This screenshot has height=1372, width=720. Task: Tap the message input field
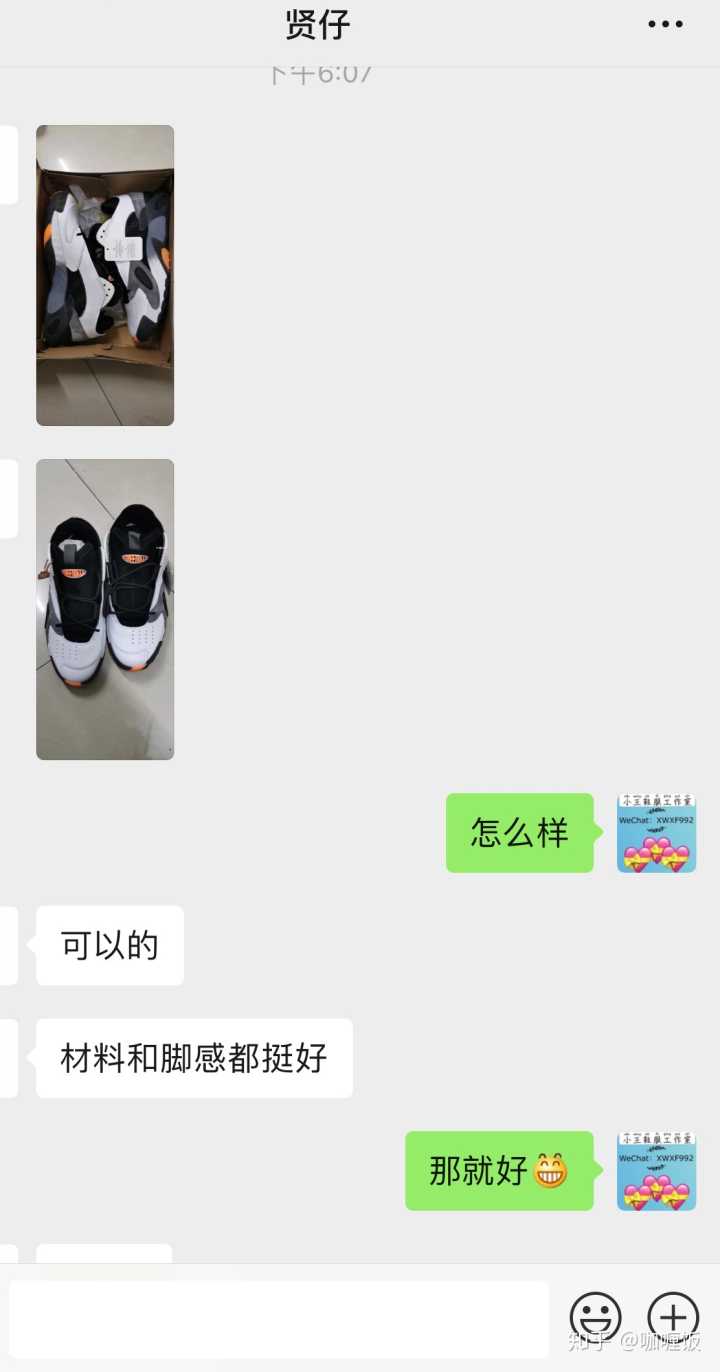point(279,1319)
